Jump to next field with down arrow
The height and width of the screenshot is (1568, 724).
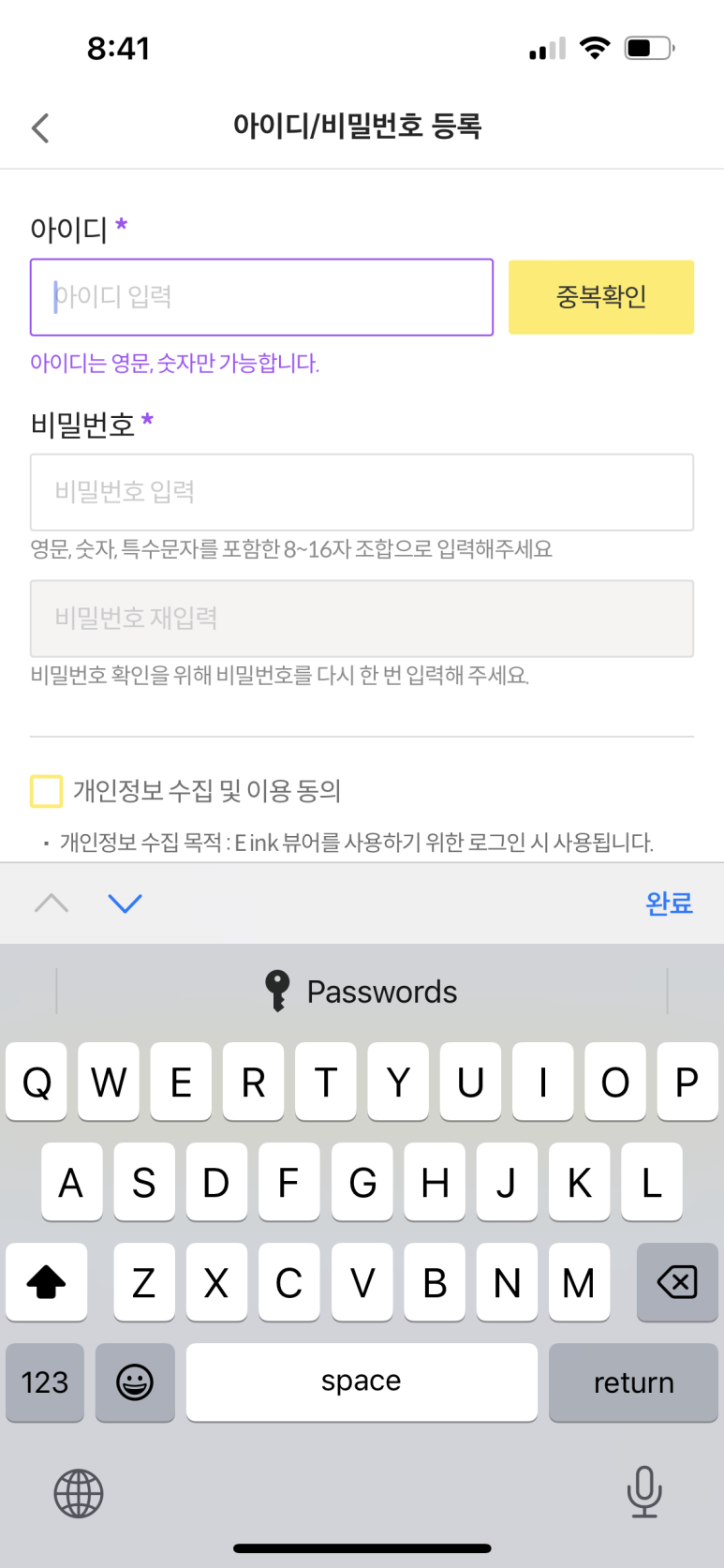[125, 903]
